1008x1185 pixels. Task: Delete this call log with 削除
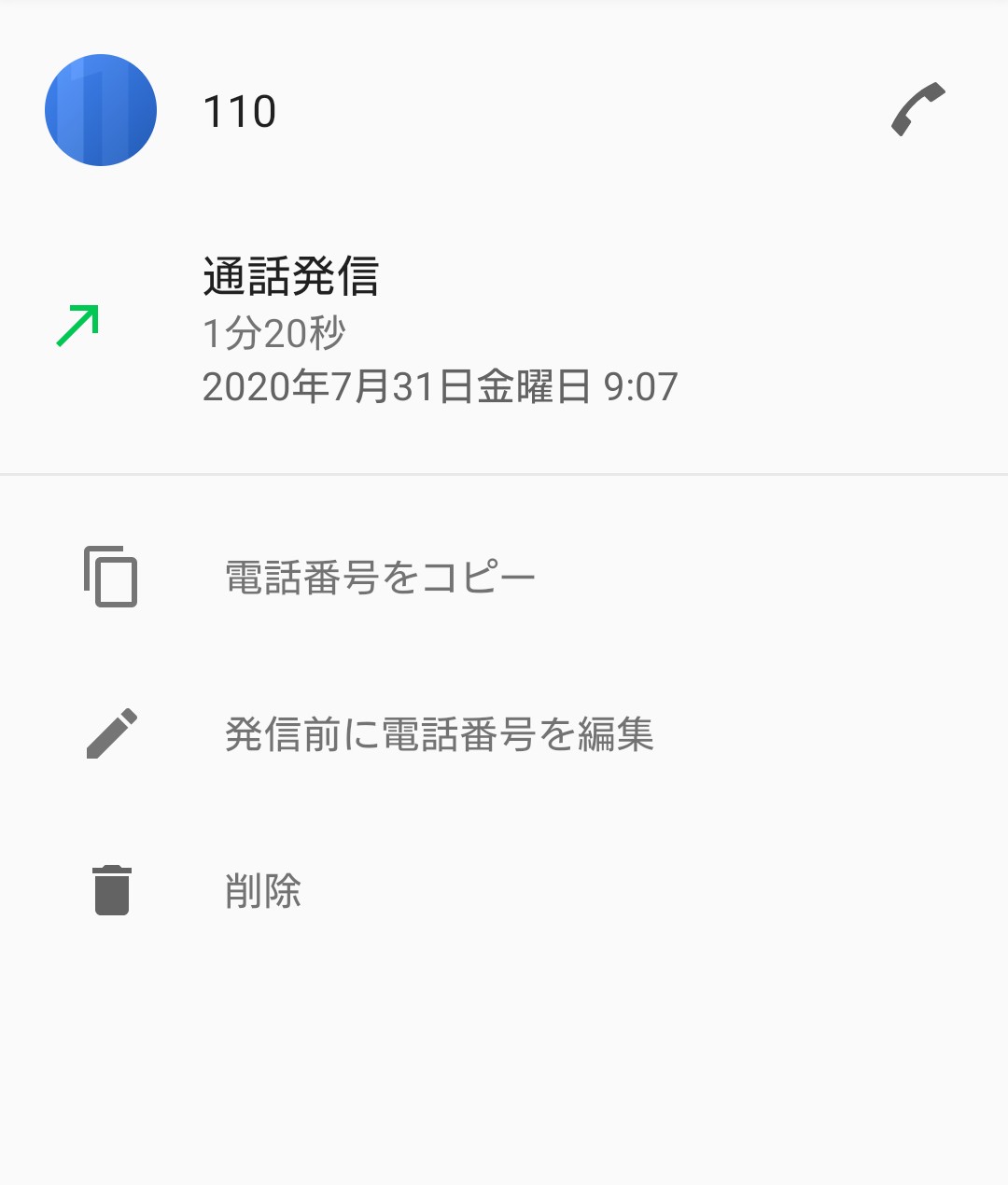[x=263, y=890]
